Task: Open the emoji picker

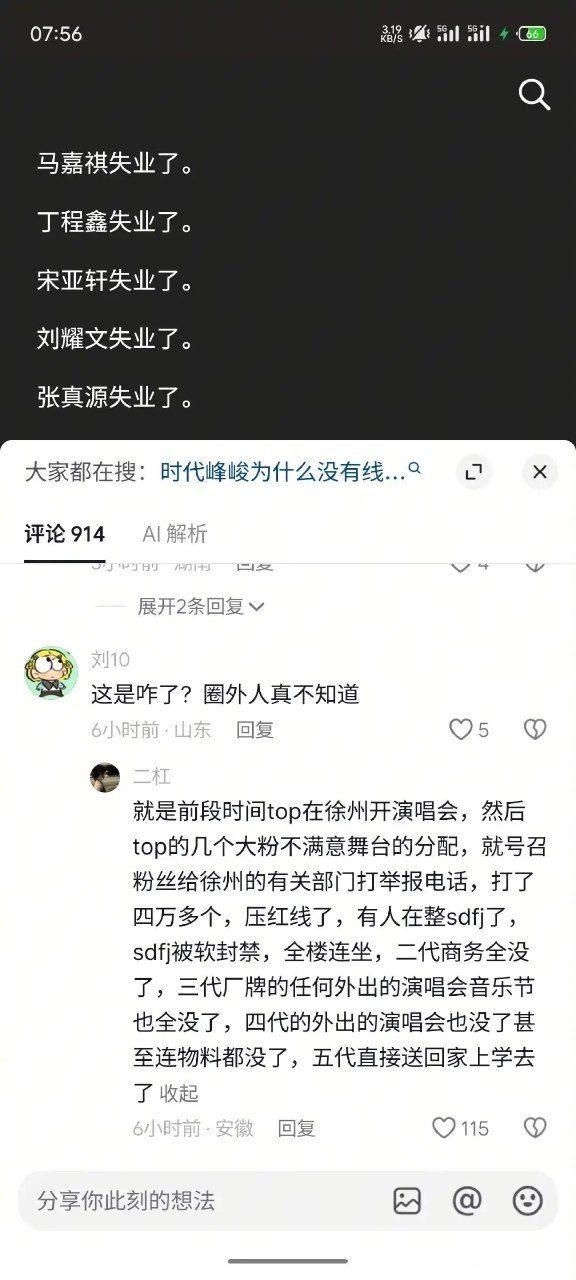Action: 527,1201
